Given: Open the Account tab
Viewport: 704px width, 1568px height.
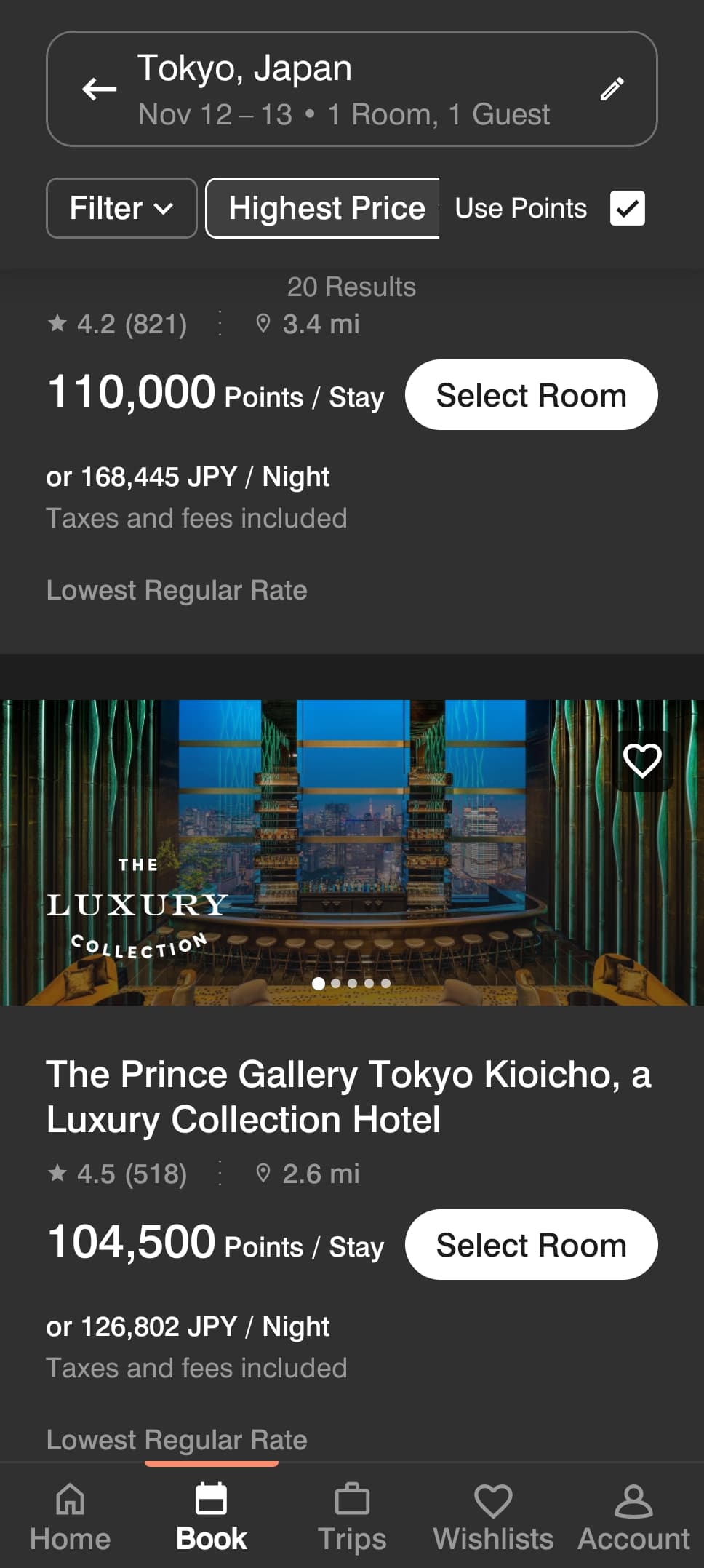Looking at the screenshot, I should [x=633, y=1517].
